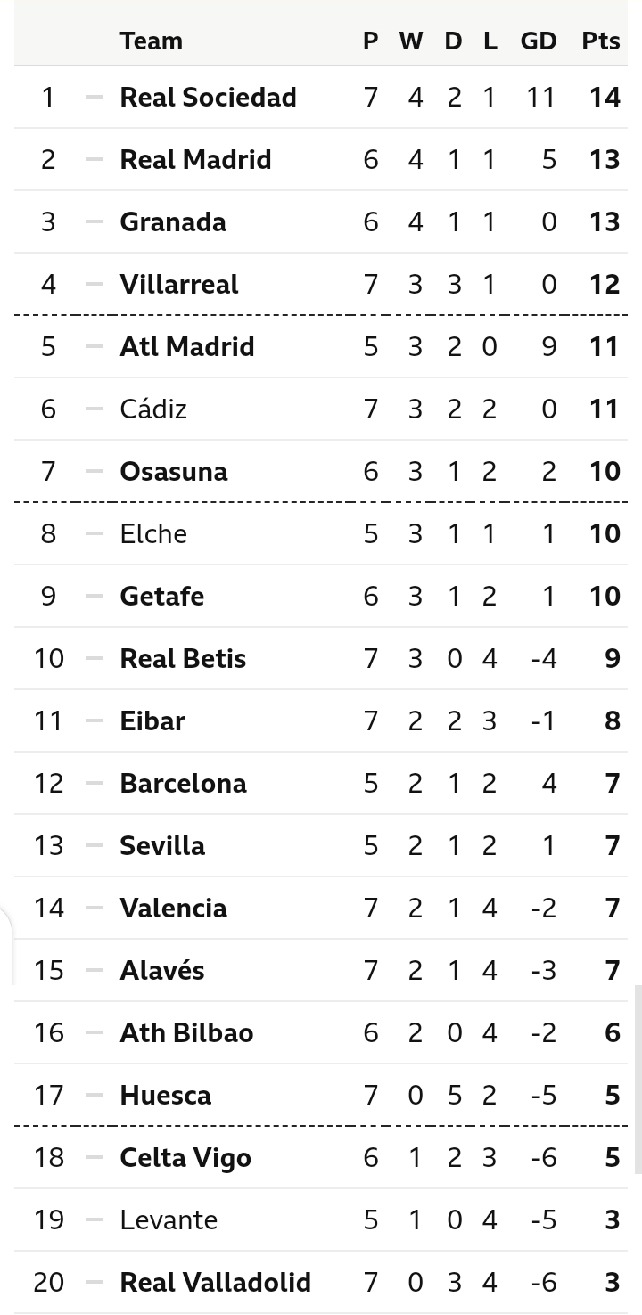Open the Getafe team page
Screen dimensions: 642x1315
coord(162,596)
